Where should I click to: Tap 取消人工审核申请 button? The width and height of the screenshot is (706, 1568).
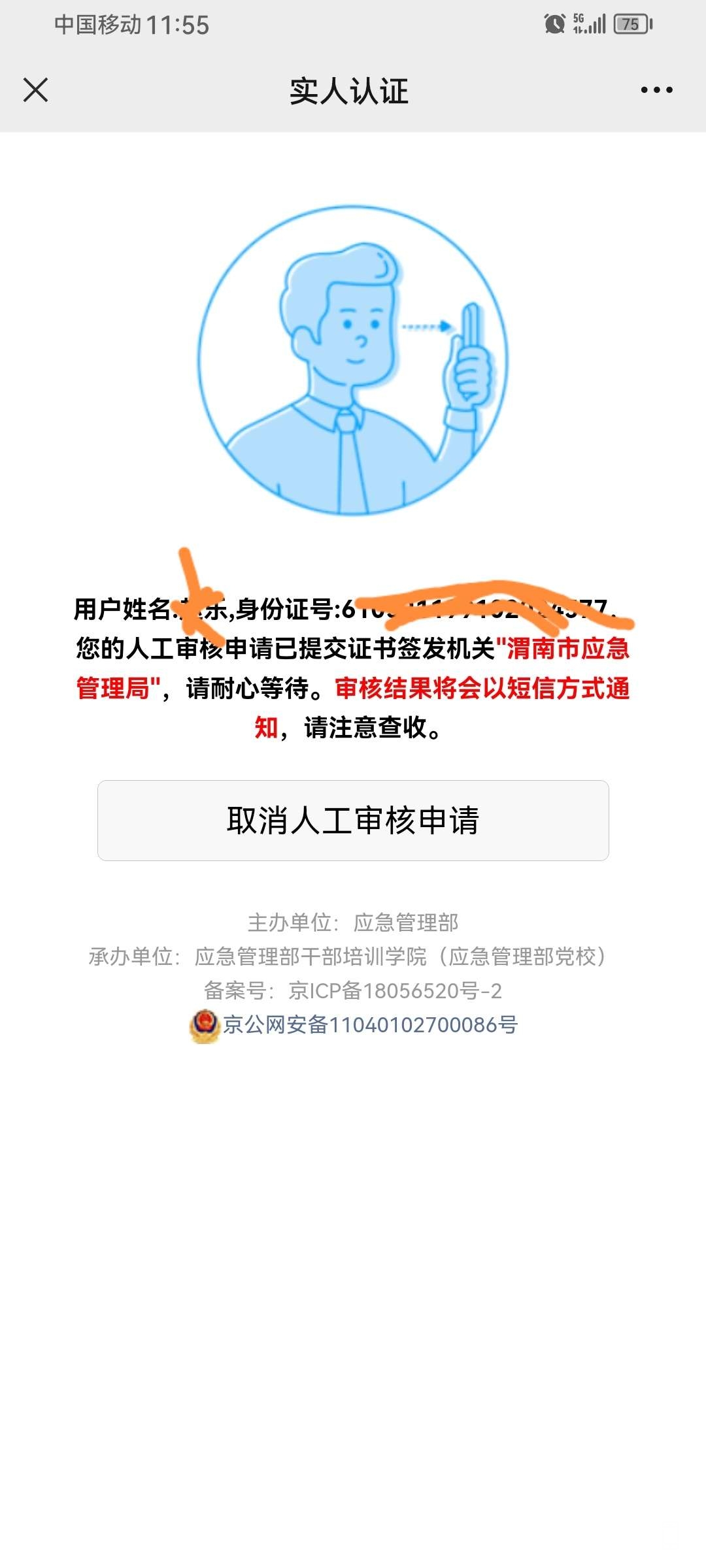click(x=353, y=821)
